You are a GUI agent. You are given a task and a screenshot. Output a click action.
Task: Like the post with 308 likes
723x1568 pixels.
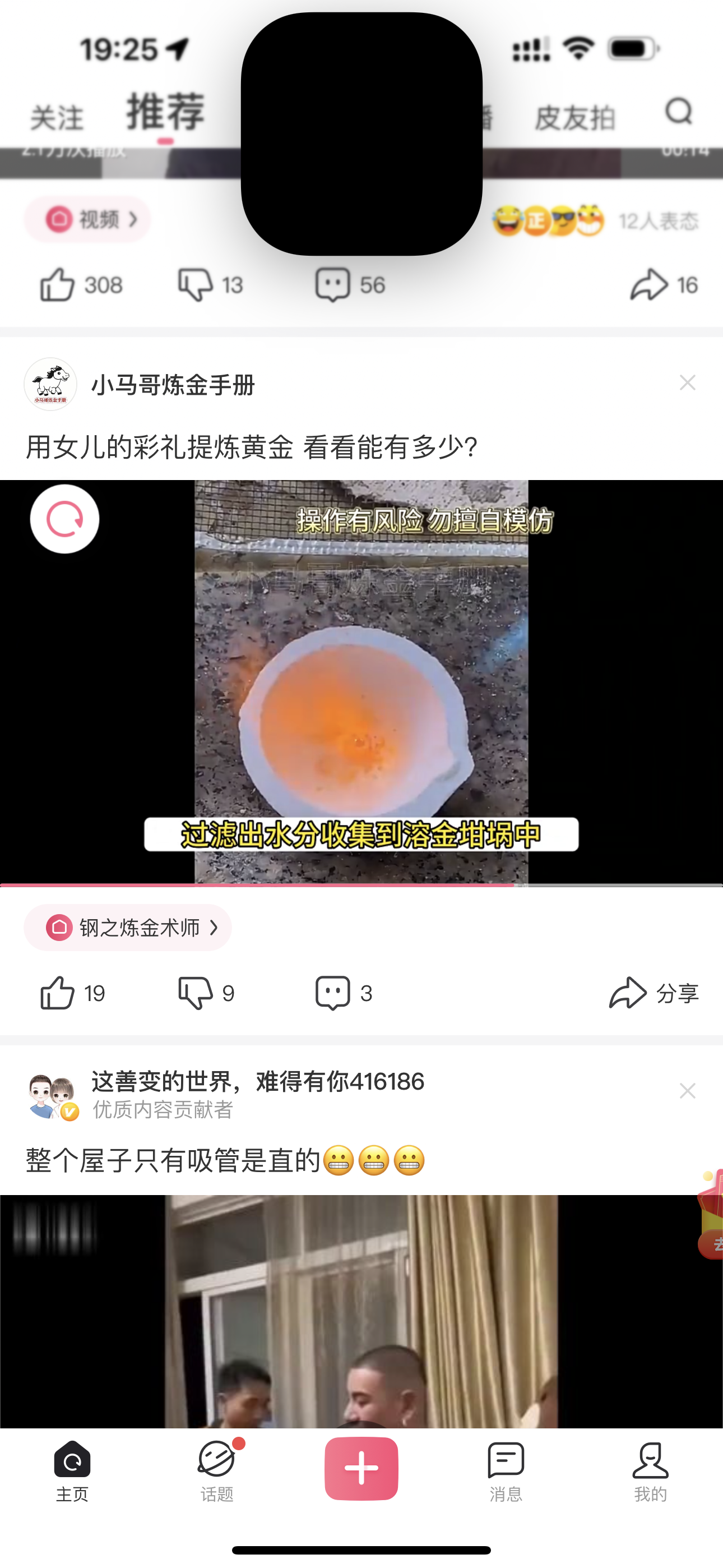57,285
